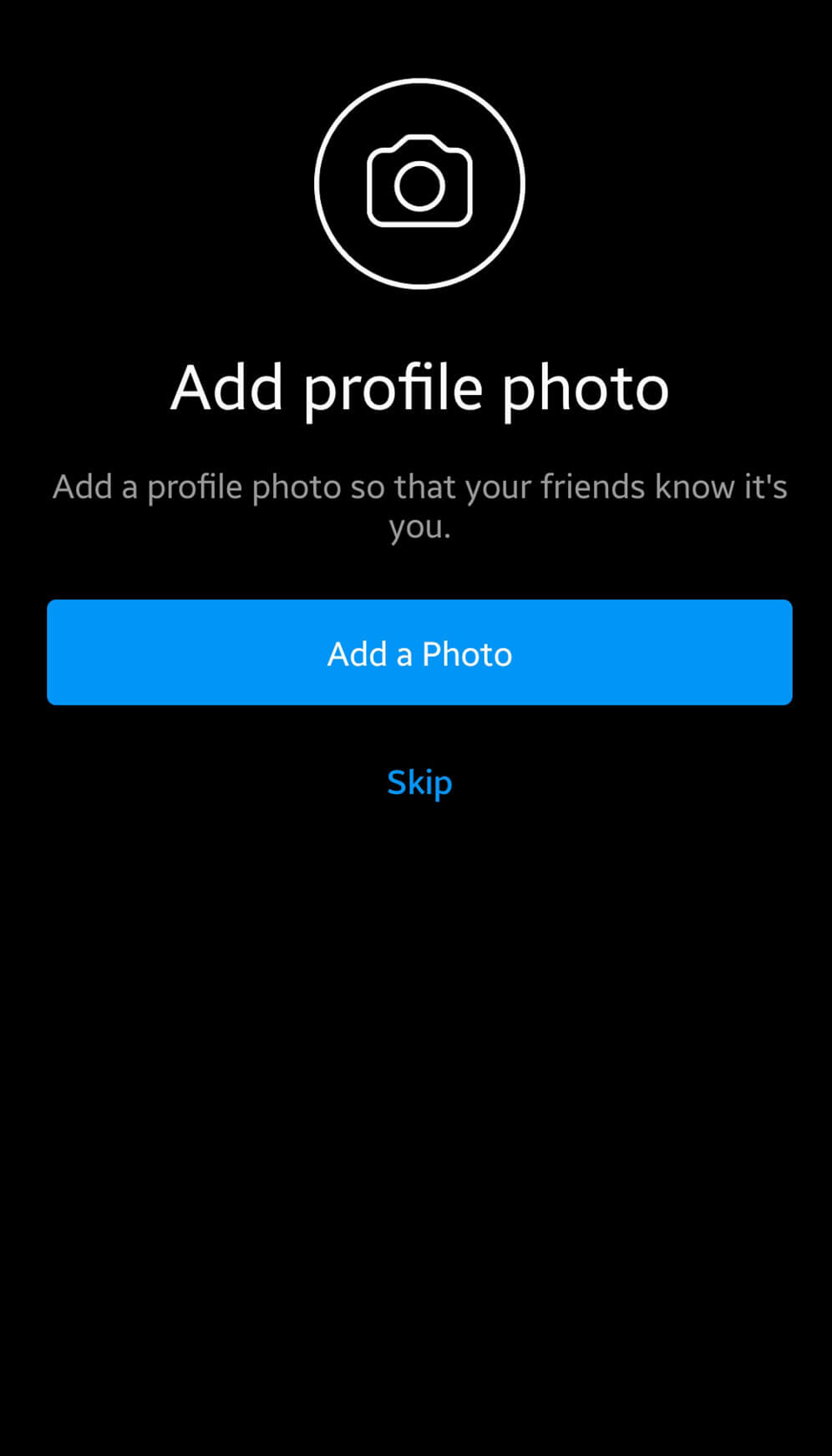Skip adding a profile photo
Image resolution: width=832 pixels, height=1456 pixels.
tap(419, 783)
